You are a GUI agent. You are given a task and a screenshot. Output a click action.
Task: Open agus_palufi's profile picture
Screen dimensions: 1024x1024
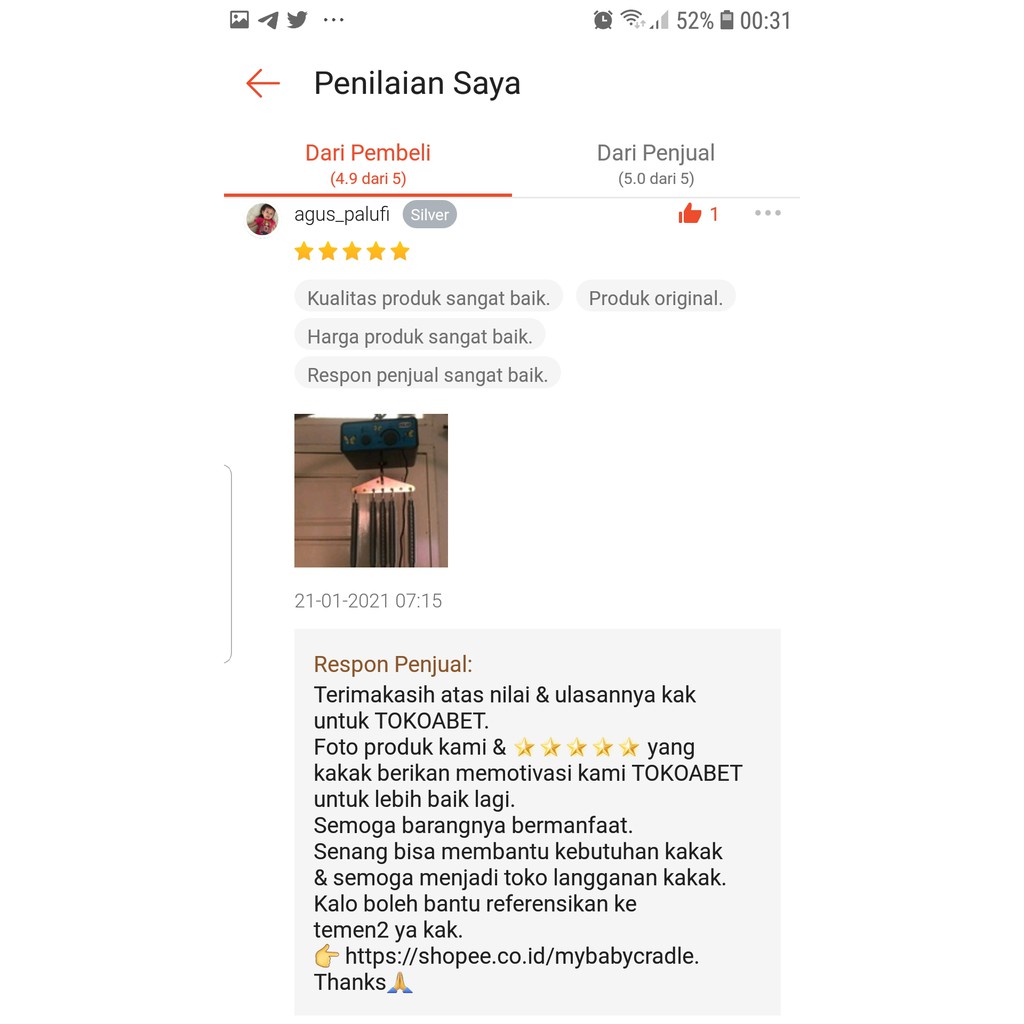tap(262, 218)
